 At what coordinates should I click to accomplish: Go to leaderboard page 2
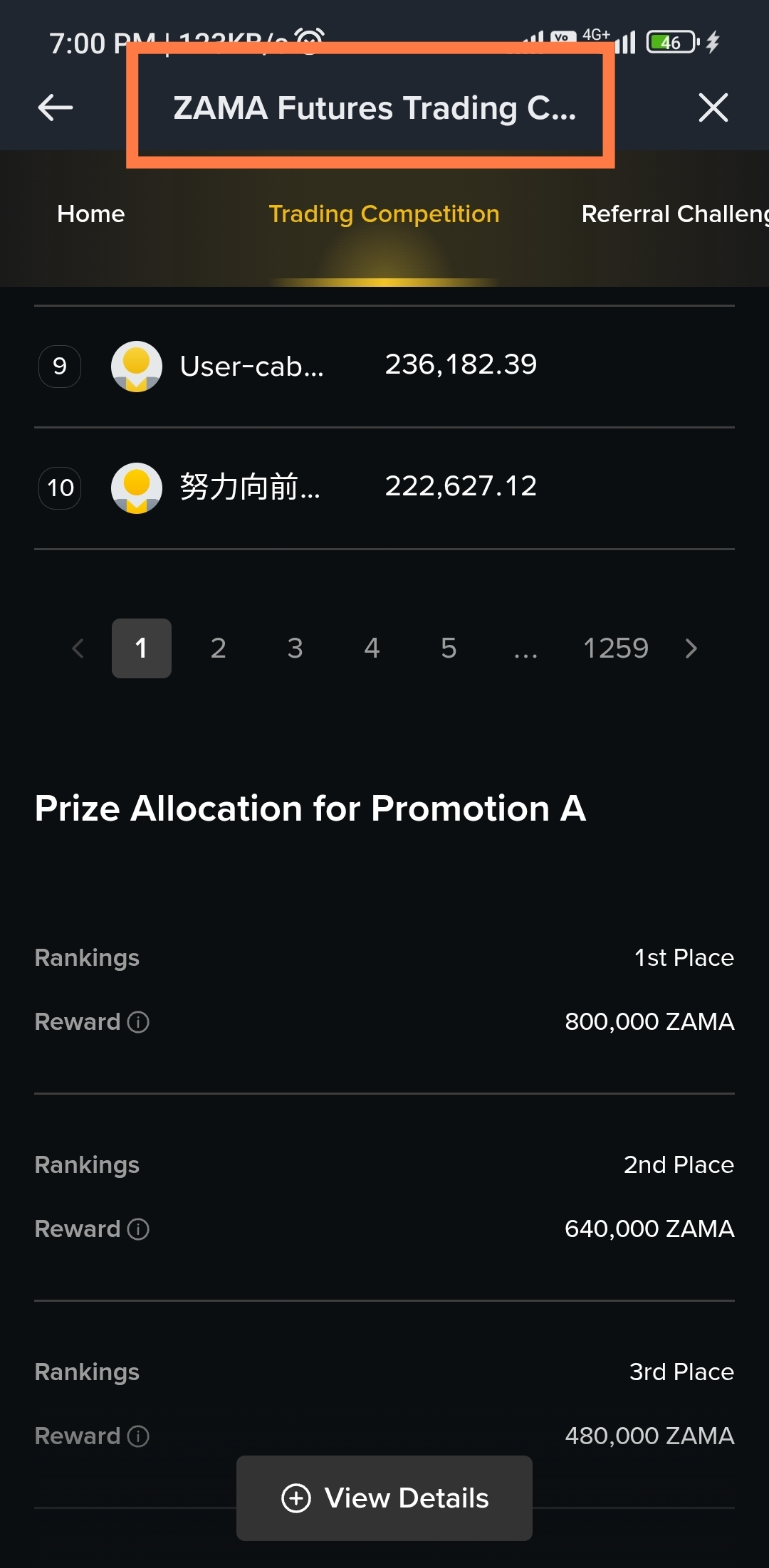coord(218,648)
